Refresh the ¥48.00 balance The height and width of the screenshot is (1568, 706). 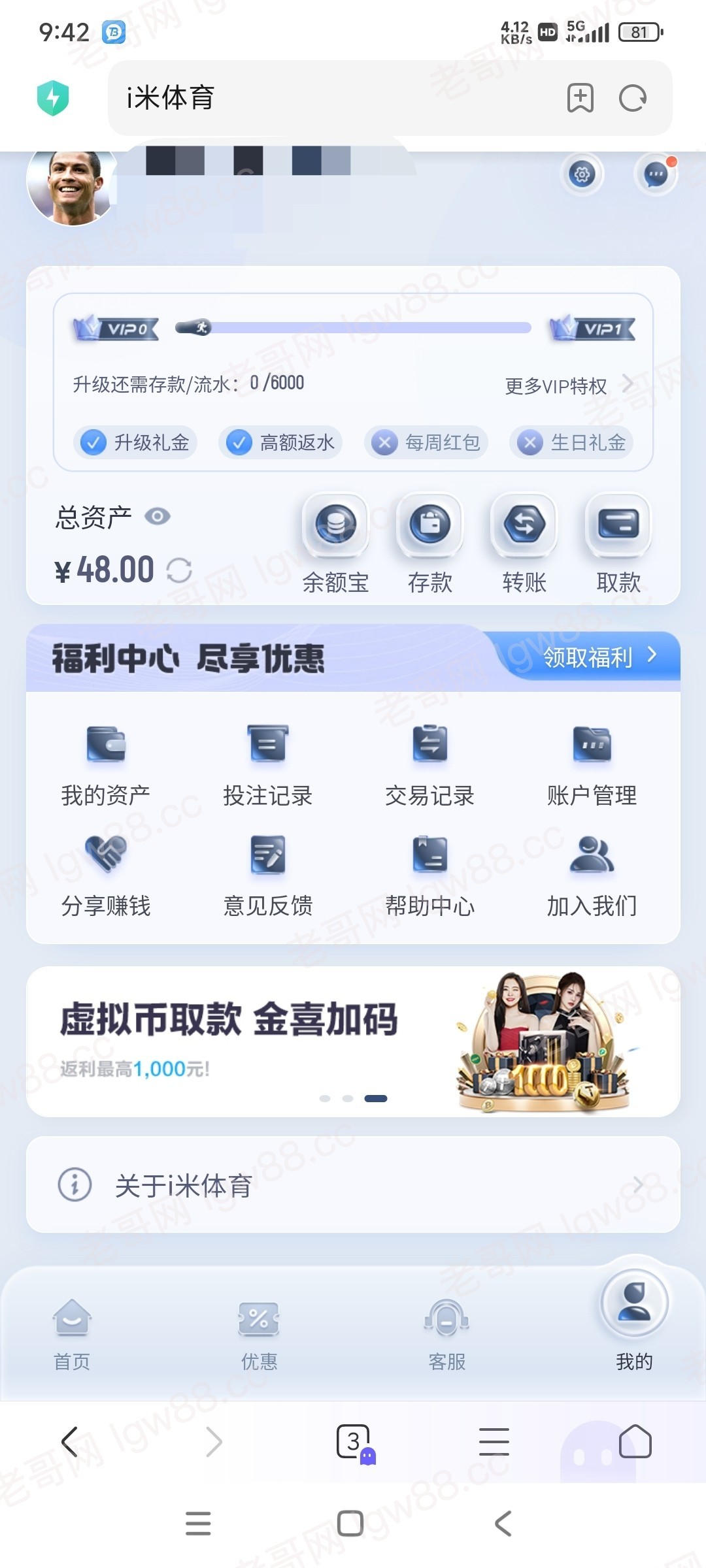tap(179, 570)
